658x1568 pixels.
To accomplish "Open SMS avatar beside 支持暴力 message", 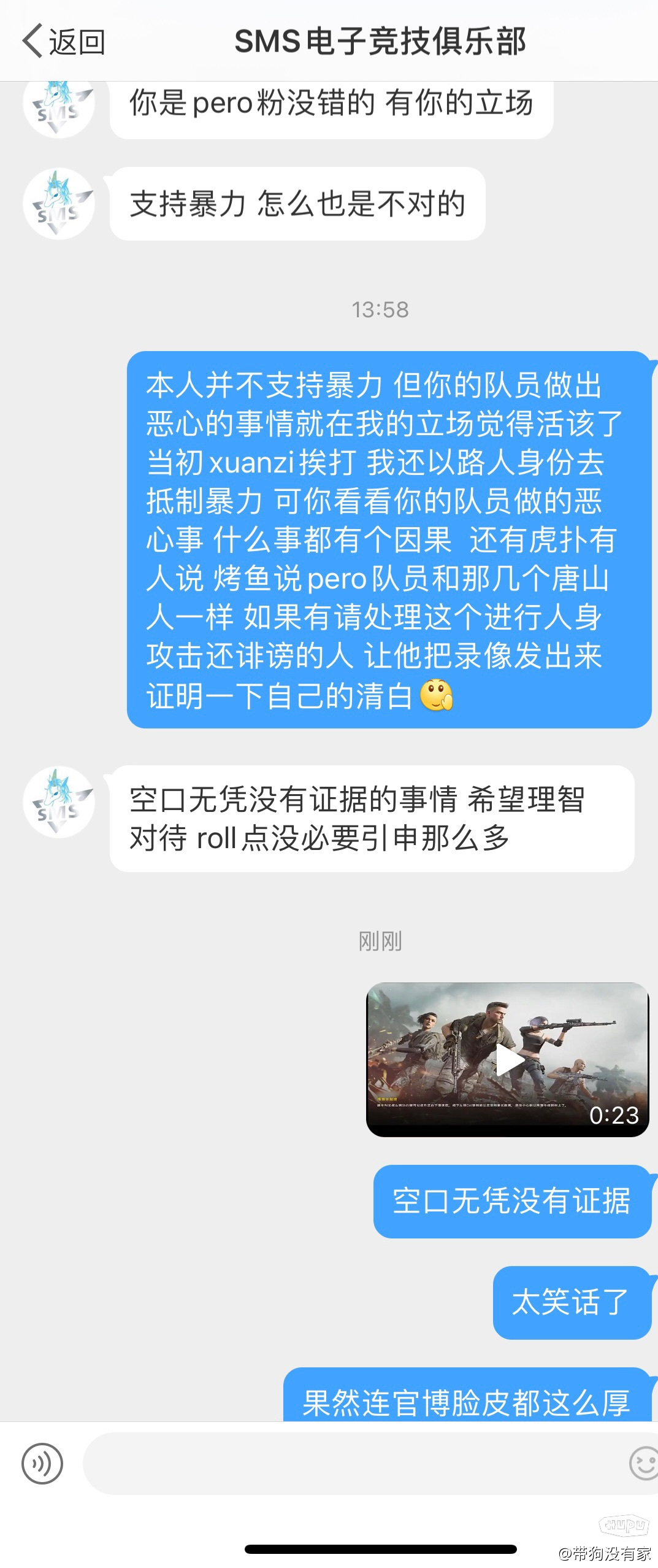I will coord(59,204).
